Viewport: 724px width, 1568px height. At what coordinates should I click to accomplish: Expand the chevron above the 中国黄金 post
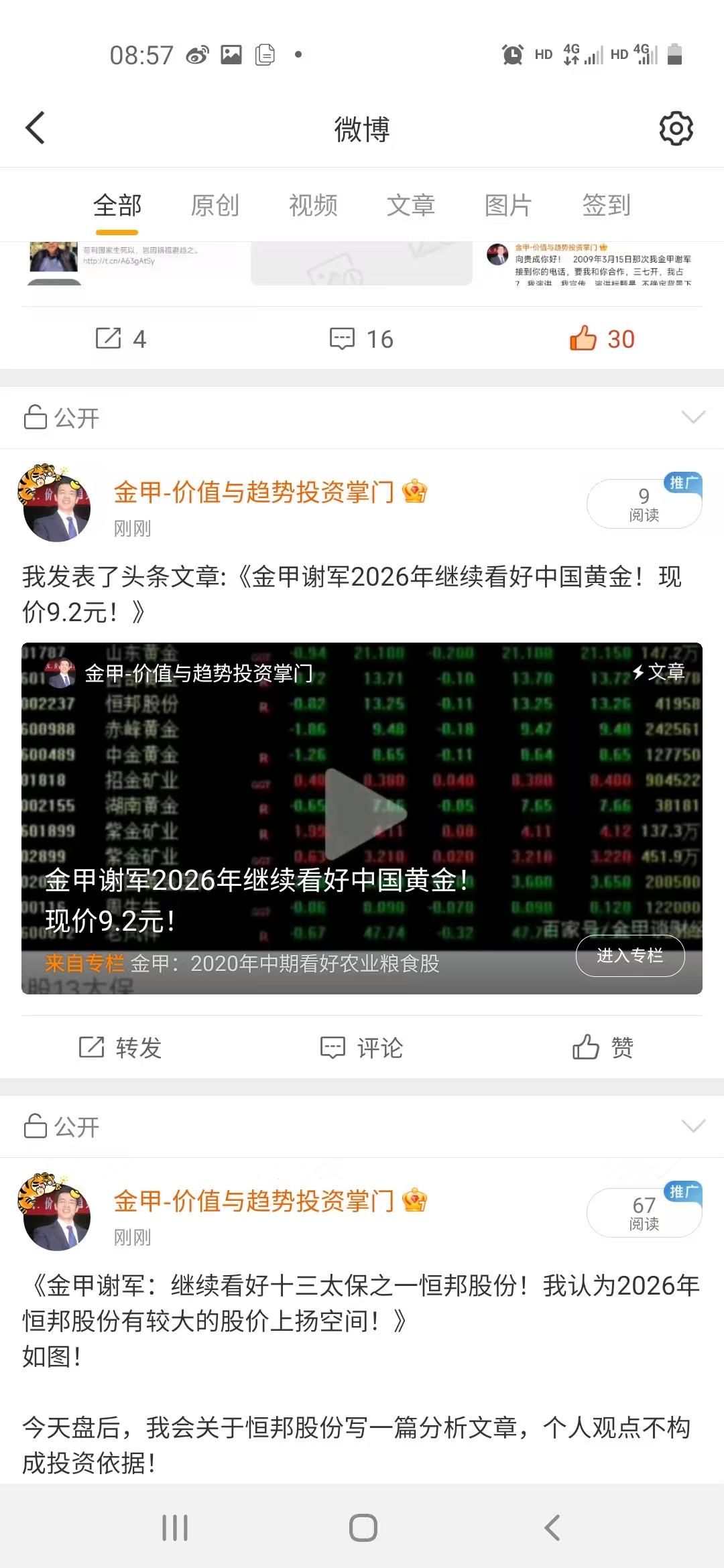pos(692,417)
